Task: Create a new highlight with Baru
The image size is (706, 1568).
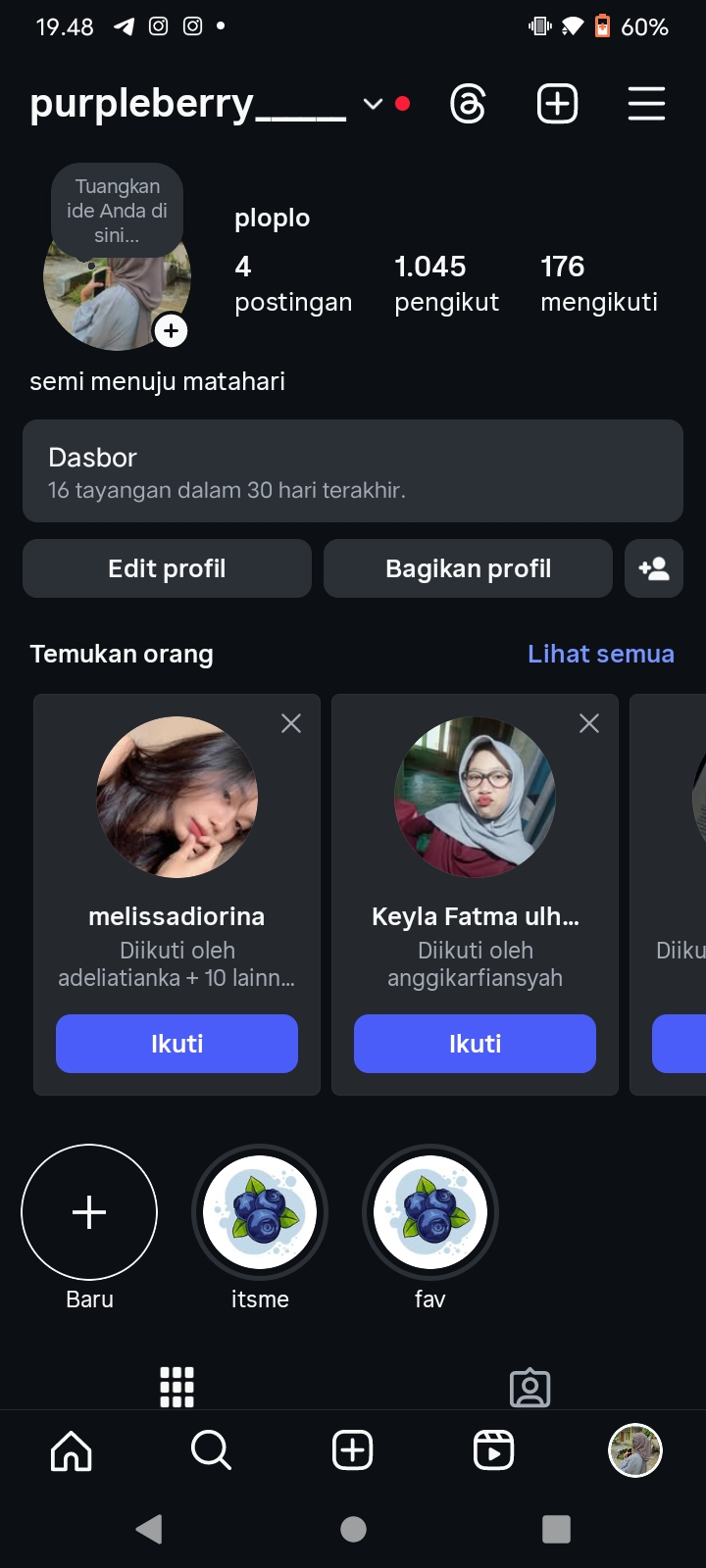Action: tap(89, 1213)
